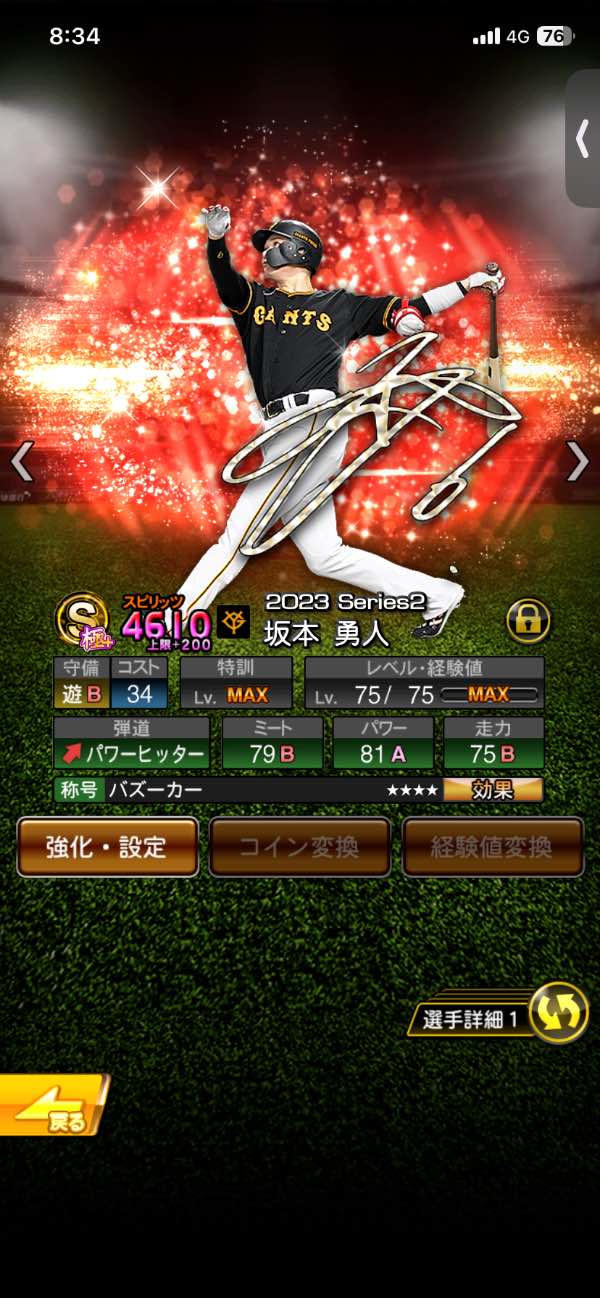The height and width of the screenshot is (1298, 600).
Task: Tap the 経験値変換 button
Action: coord(492,847)
